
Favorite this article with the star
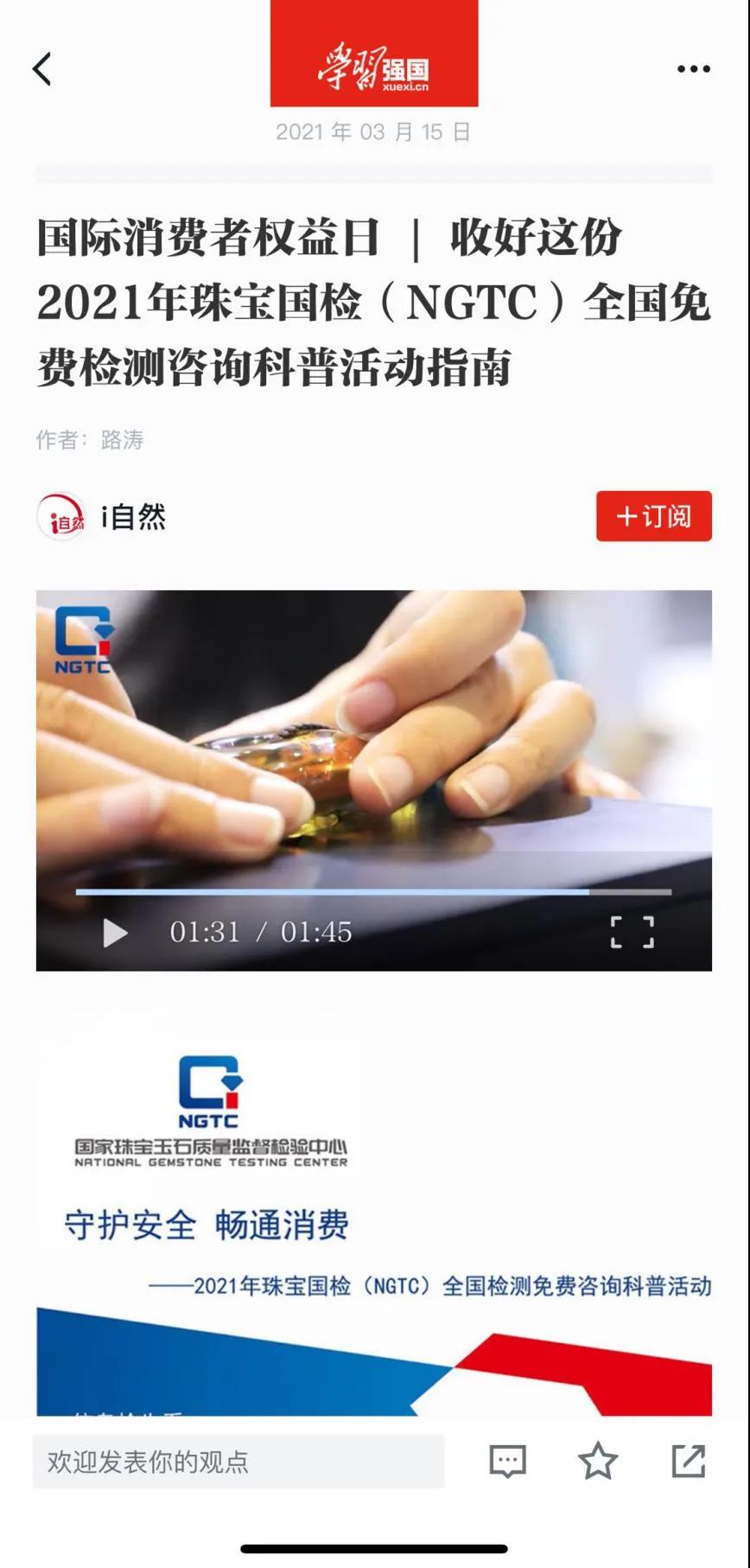(x=597, y=1462)
